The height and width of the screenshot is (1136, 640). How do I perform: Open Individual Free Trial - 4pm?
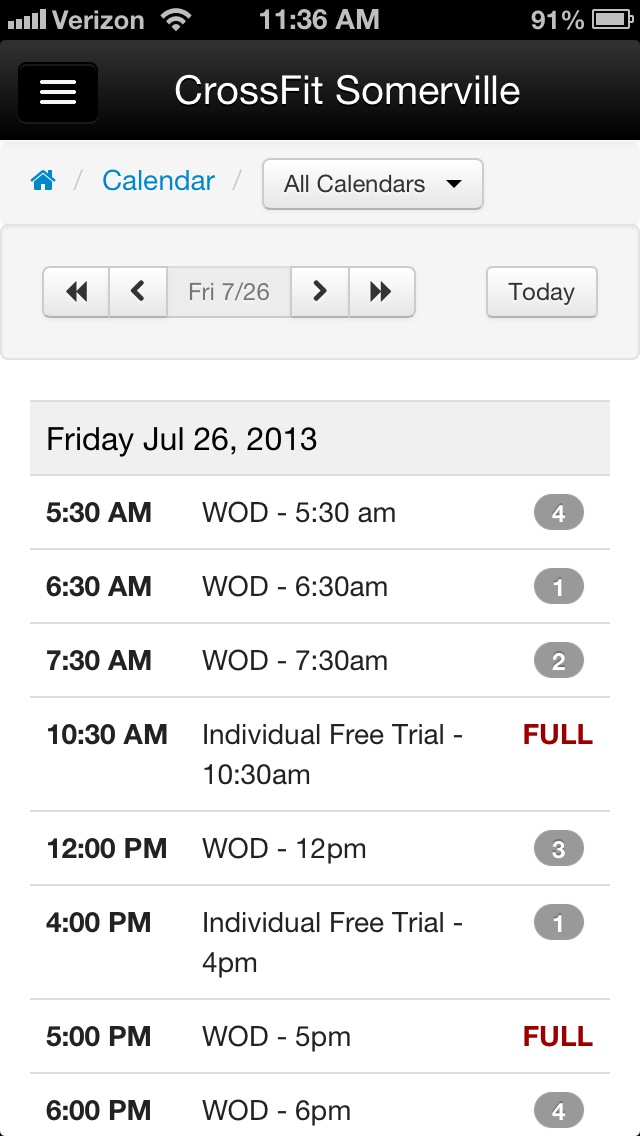[331, 942]
